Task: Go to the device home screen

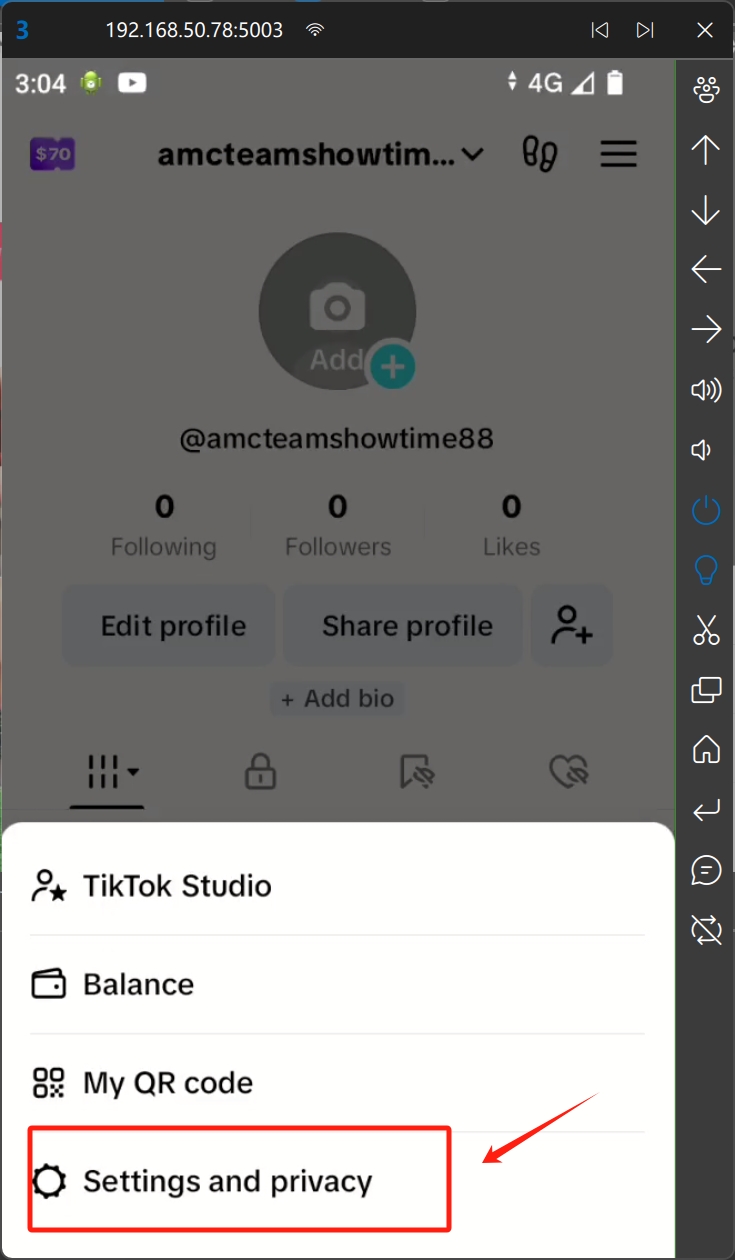Action: tap(706, 748)
